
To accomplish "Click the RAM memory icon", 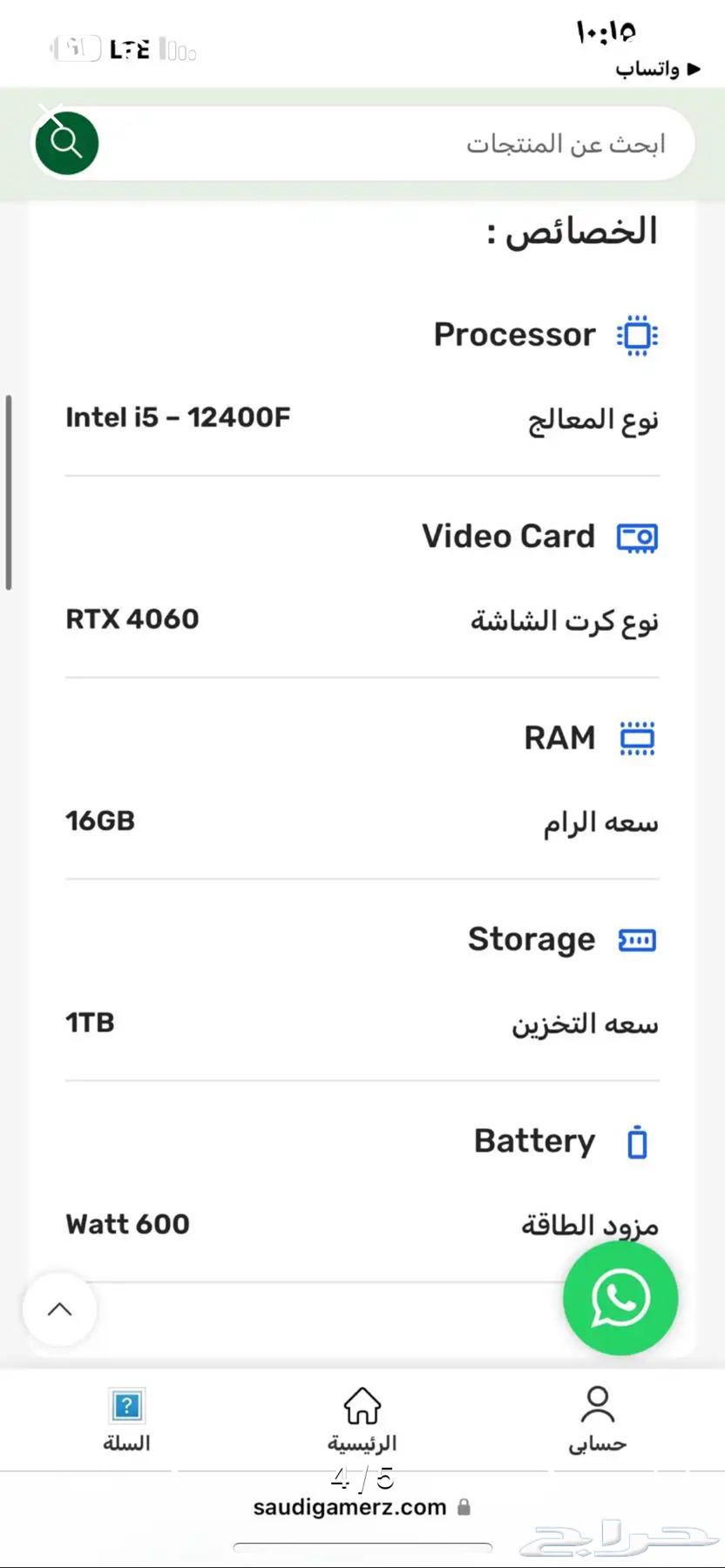I will [637, 737].
